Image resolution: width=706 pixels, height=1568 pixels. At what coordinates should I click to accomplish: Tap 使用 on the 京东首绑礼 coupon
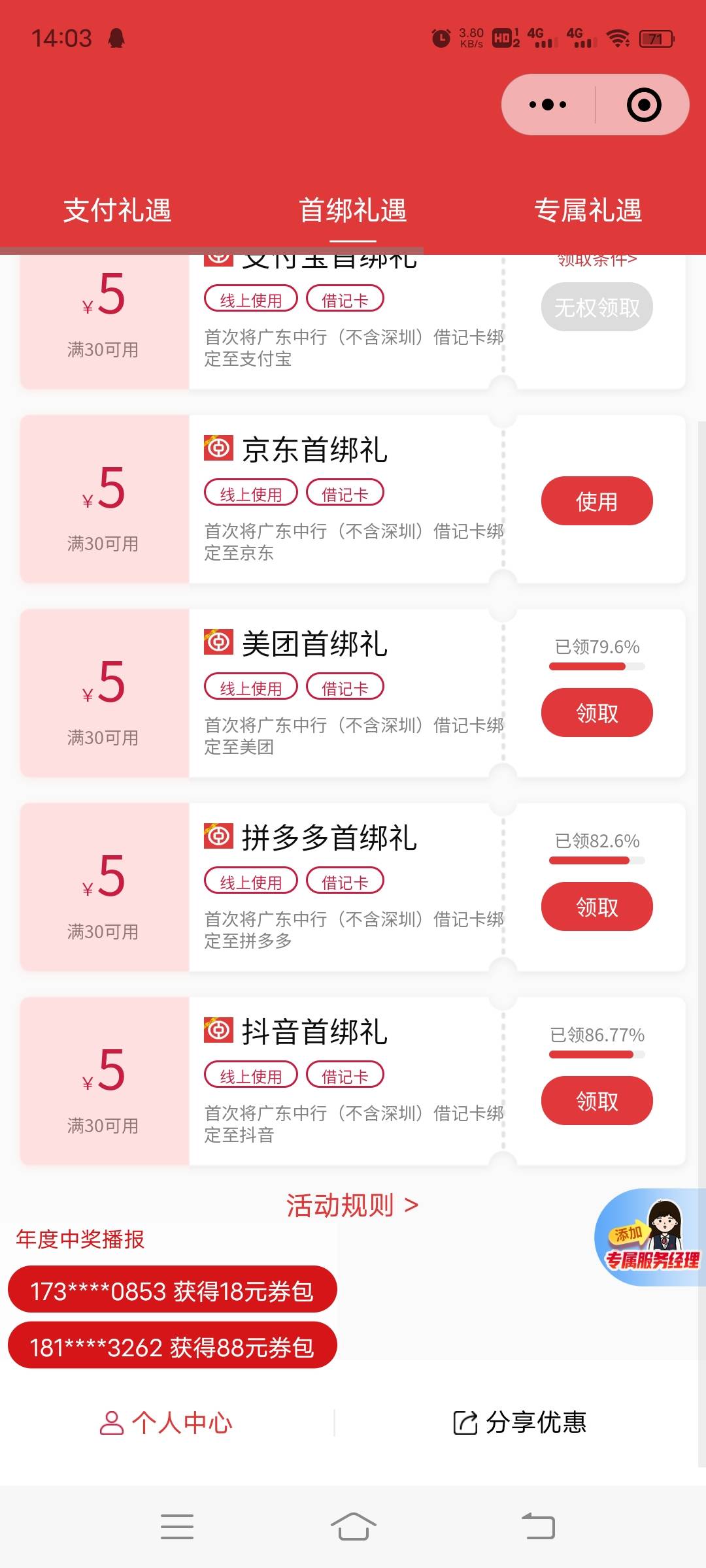pyautogui.click(x=597, y=501)
